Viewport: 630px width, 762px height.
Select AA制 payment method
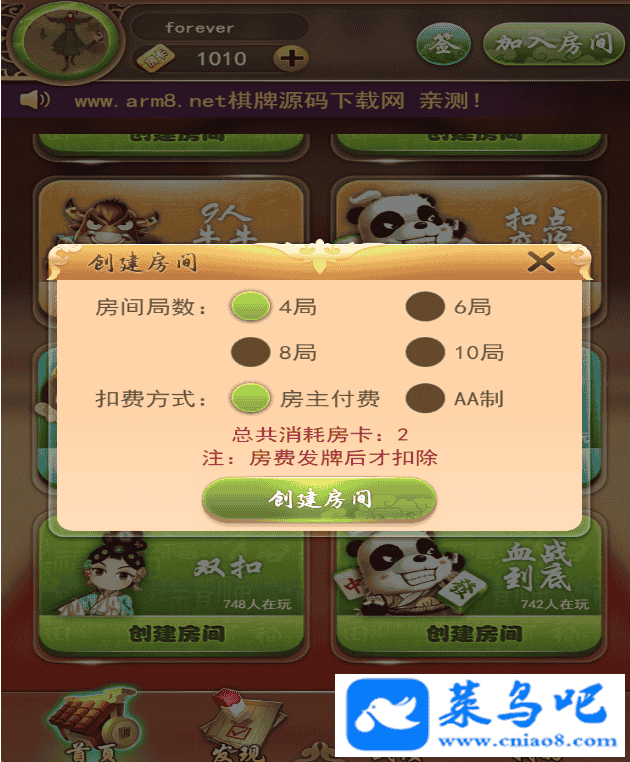click(x=425, y=398)
